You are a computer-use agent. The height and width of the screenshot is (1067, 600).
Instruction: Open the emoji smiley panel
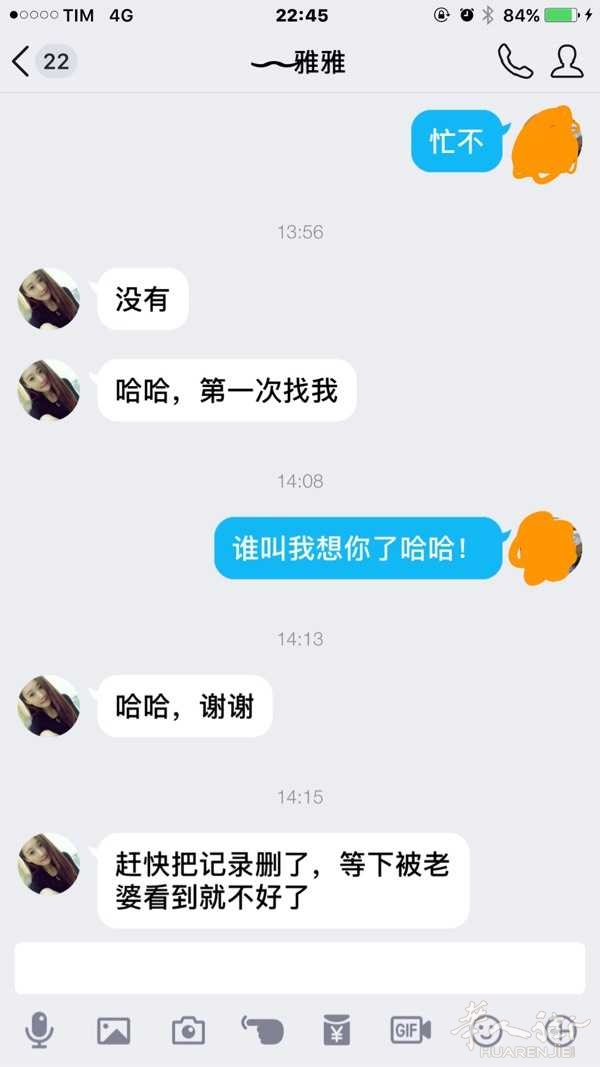pos(485,1031)
